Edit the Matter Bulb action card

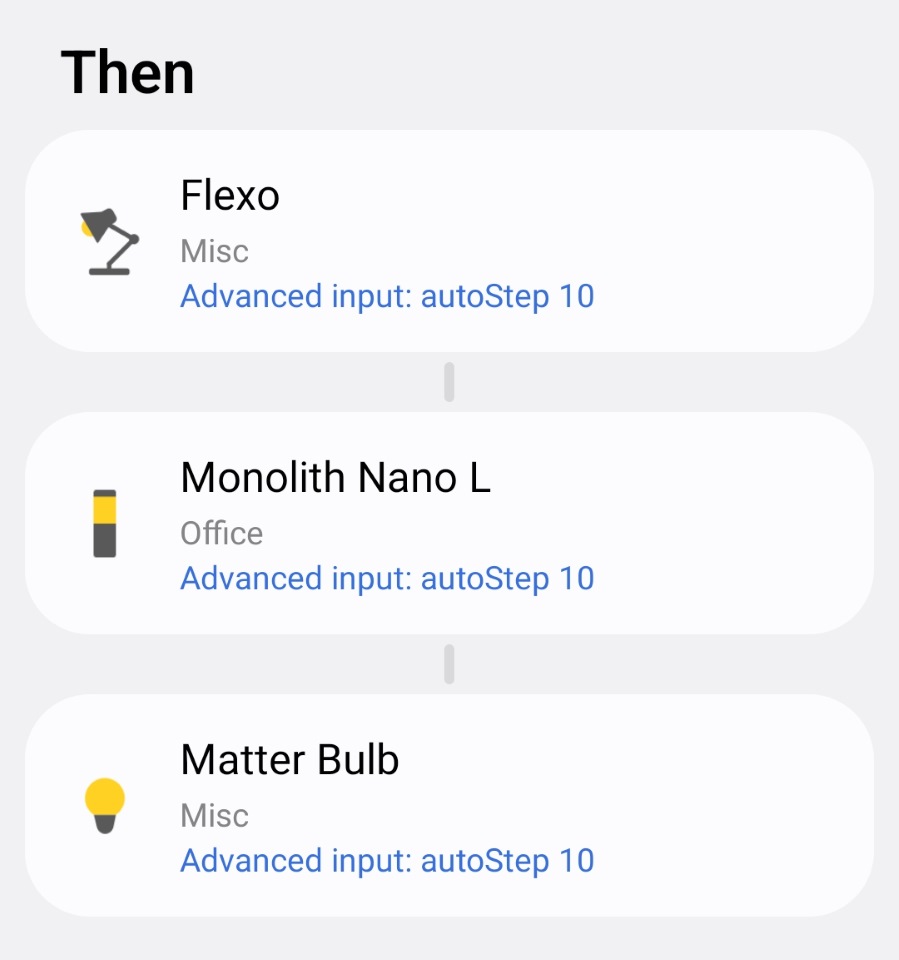click(449, 805)
